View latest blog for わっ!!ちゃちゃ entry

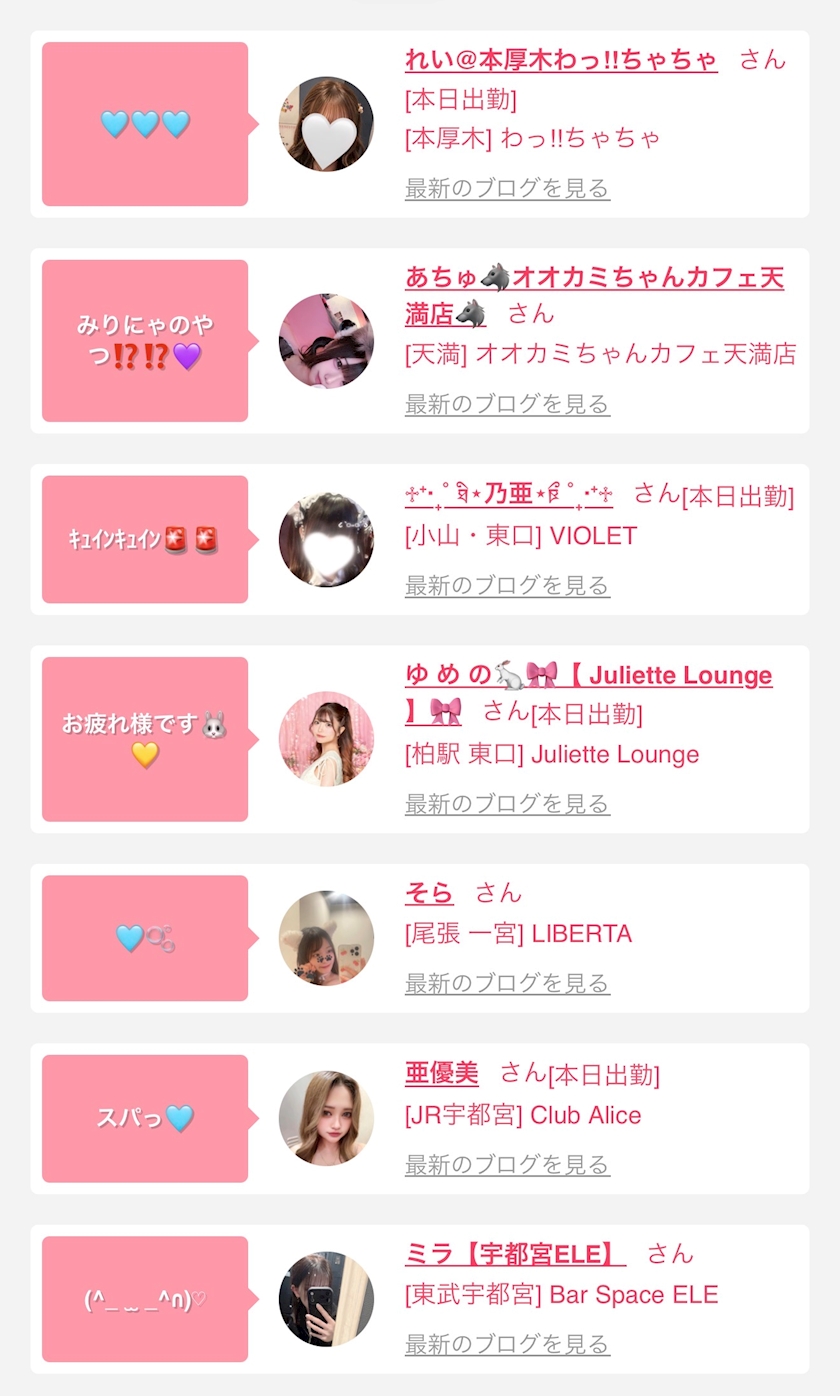point(507,188)
